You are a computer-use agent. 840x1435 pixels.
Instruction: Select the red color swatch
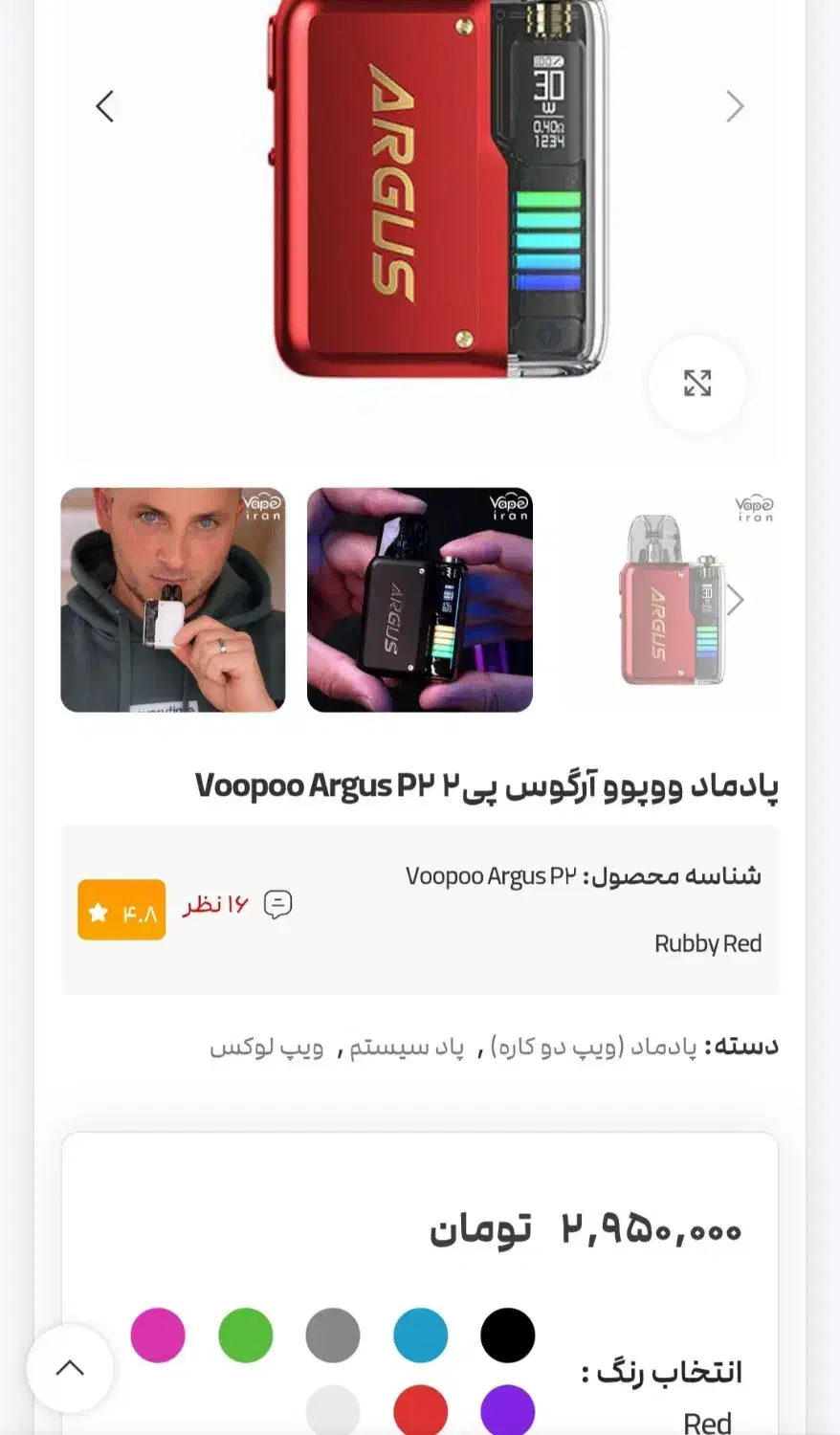click(420, 1410)
